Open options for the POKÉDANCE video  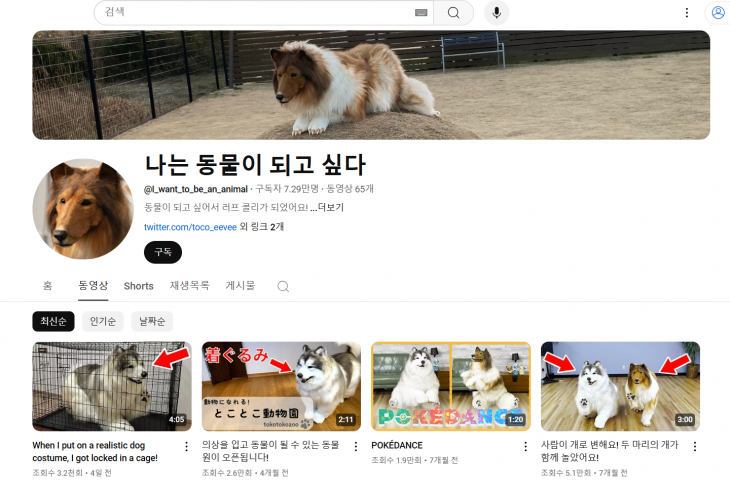coord(526,446)
